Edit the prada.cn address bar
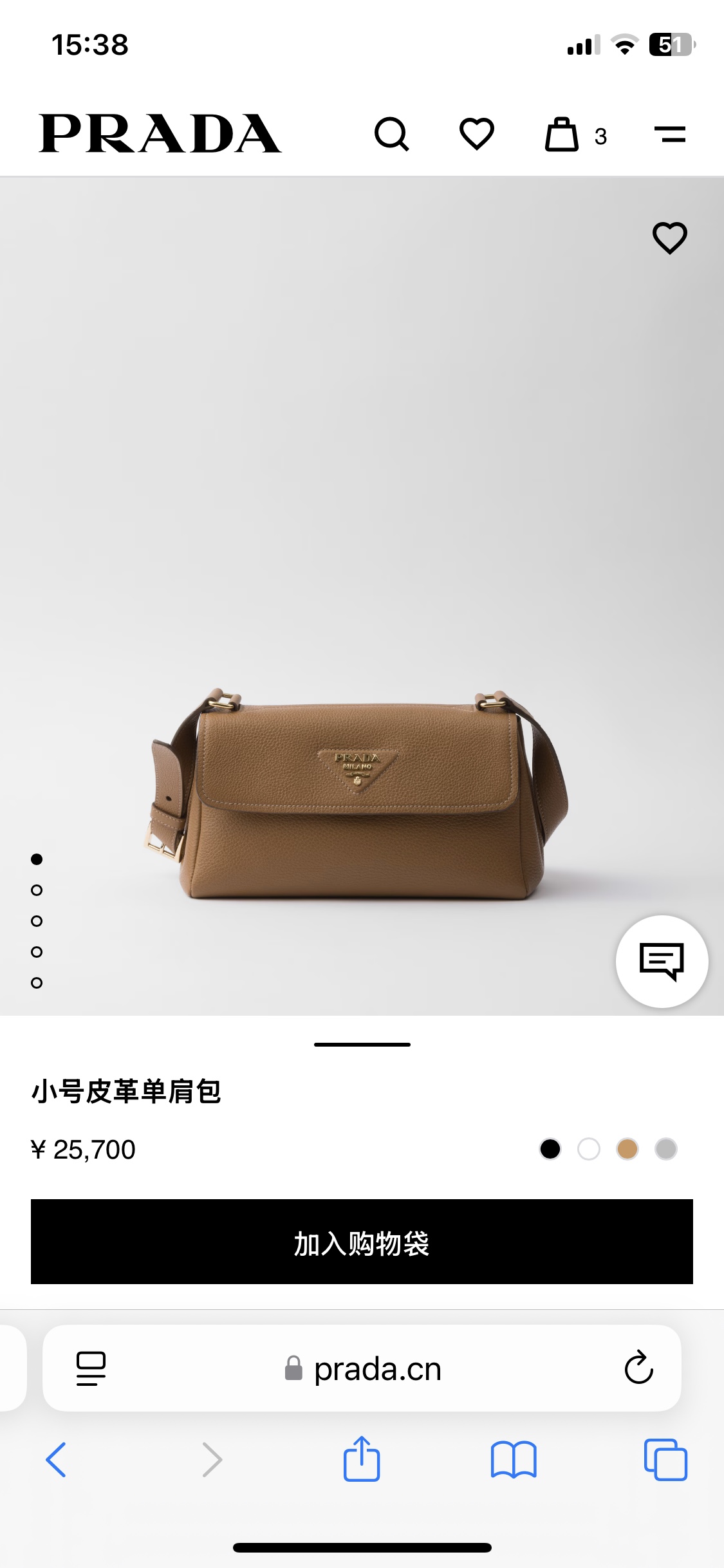 coord(362,1368)
